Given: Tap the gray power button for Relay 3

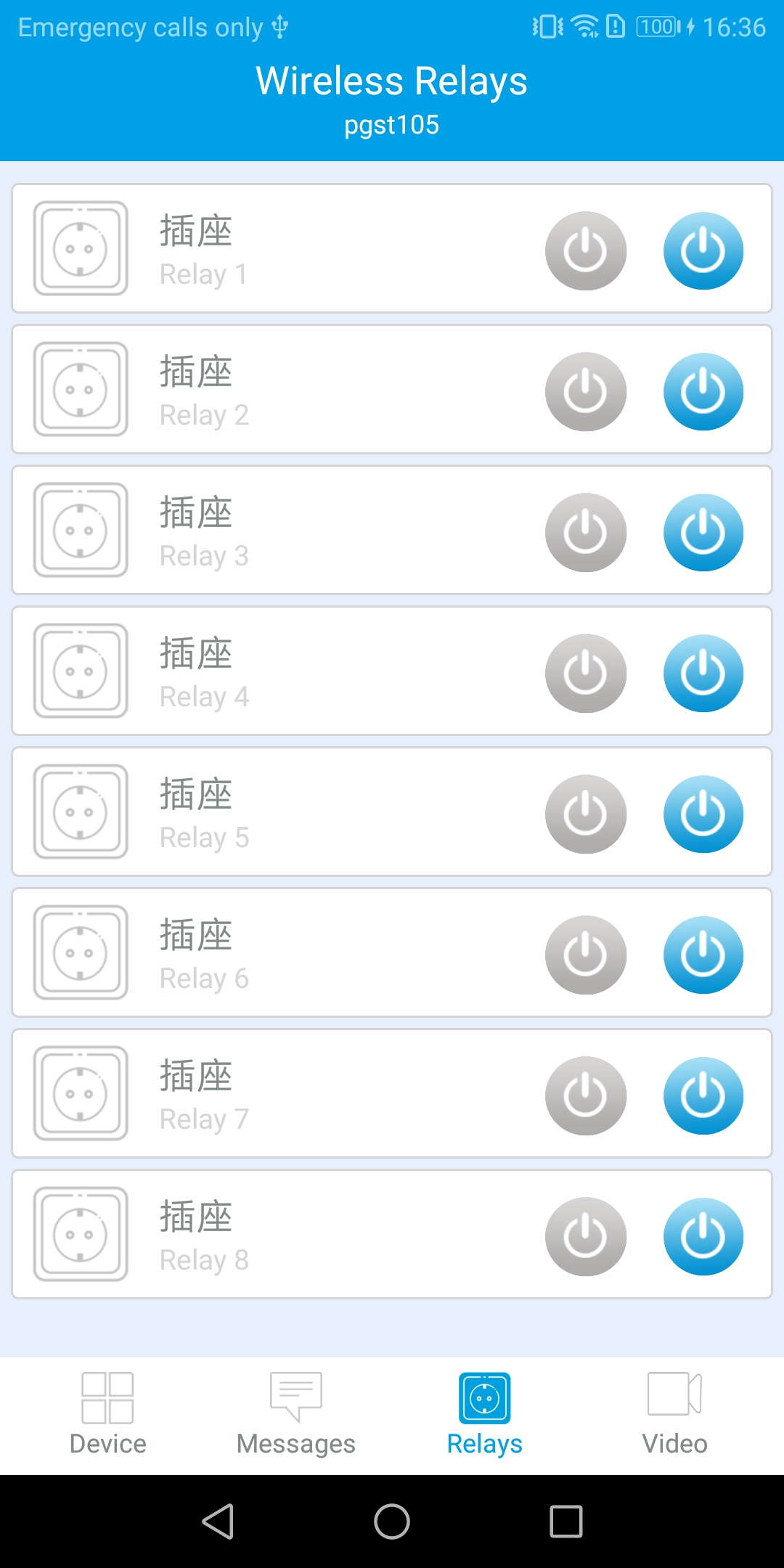Looking at the screenshot, I should coord(586,533).
